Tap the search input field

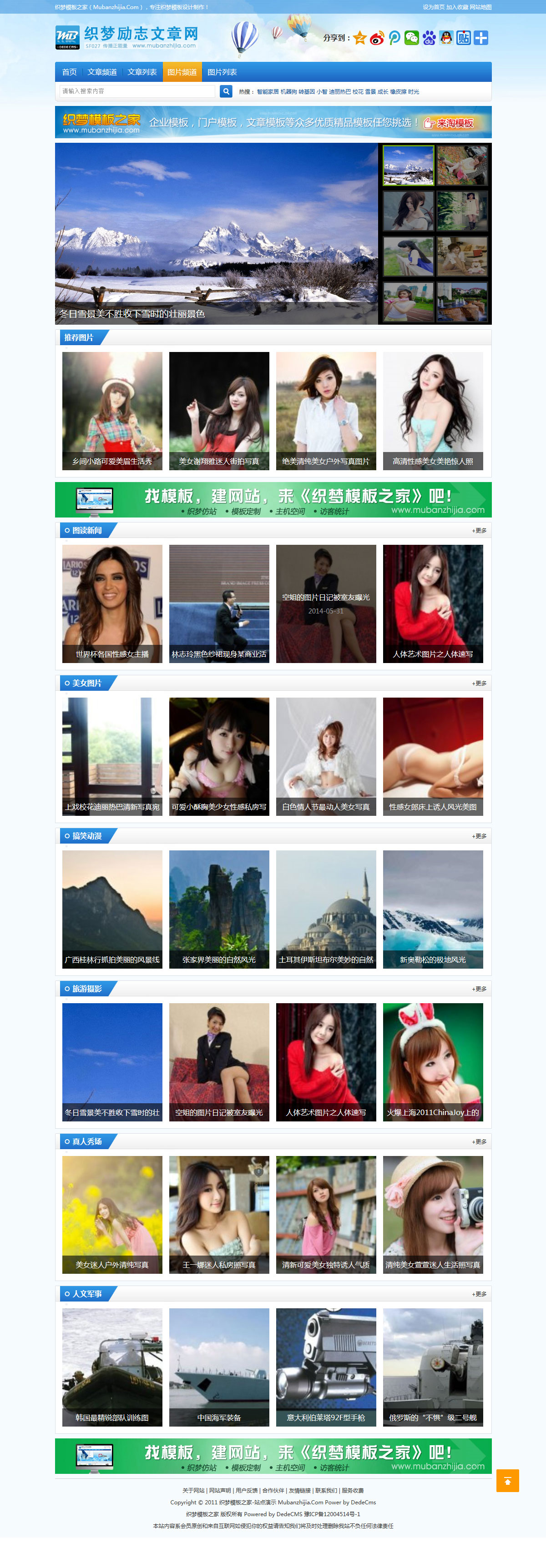point(137,91)
